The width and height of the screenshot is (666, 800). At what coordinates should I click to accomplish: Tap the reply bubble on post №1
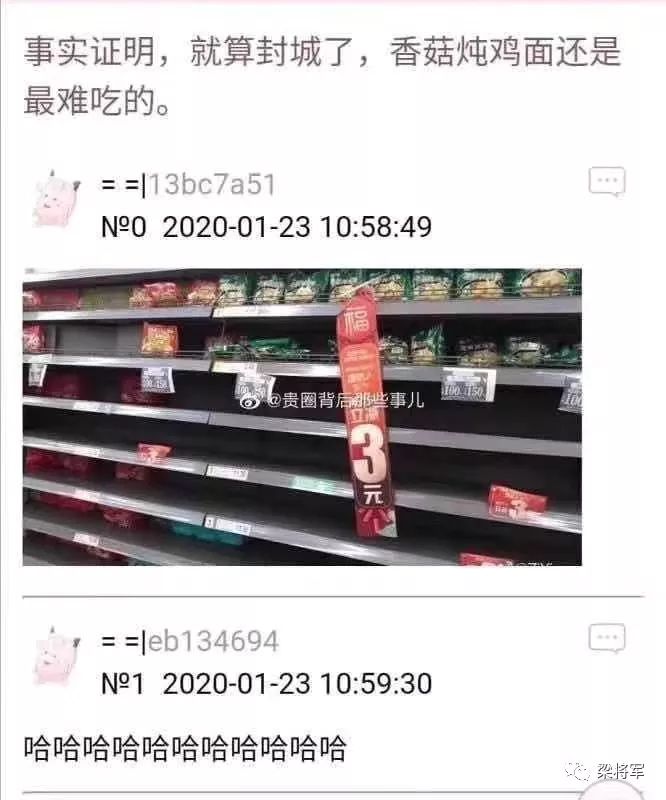pyautogui.click(x=606, y=638)
